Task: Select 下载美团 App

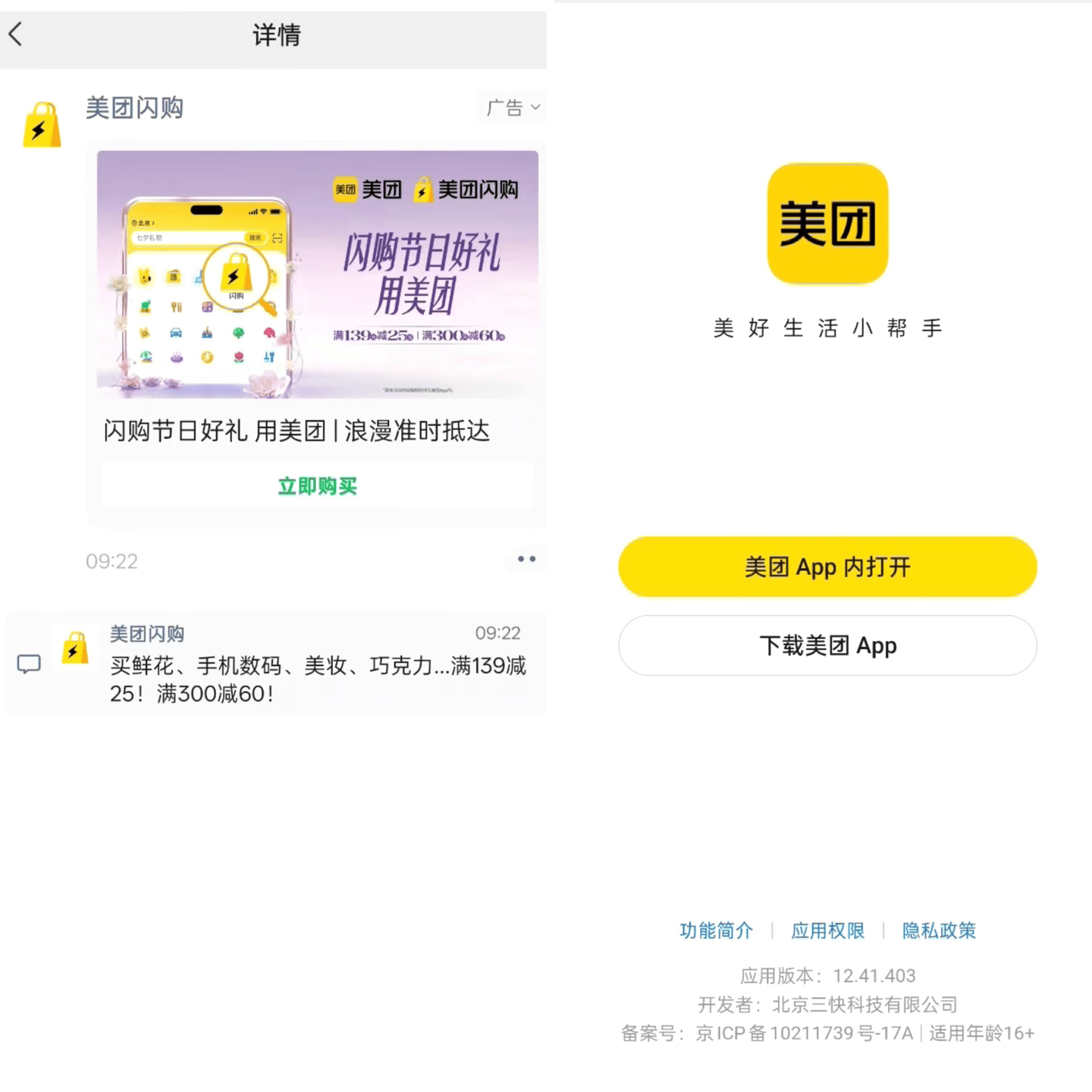Action: 827,646
